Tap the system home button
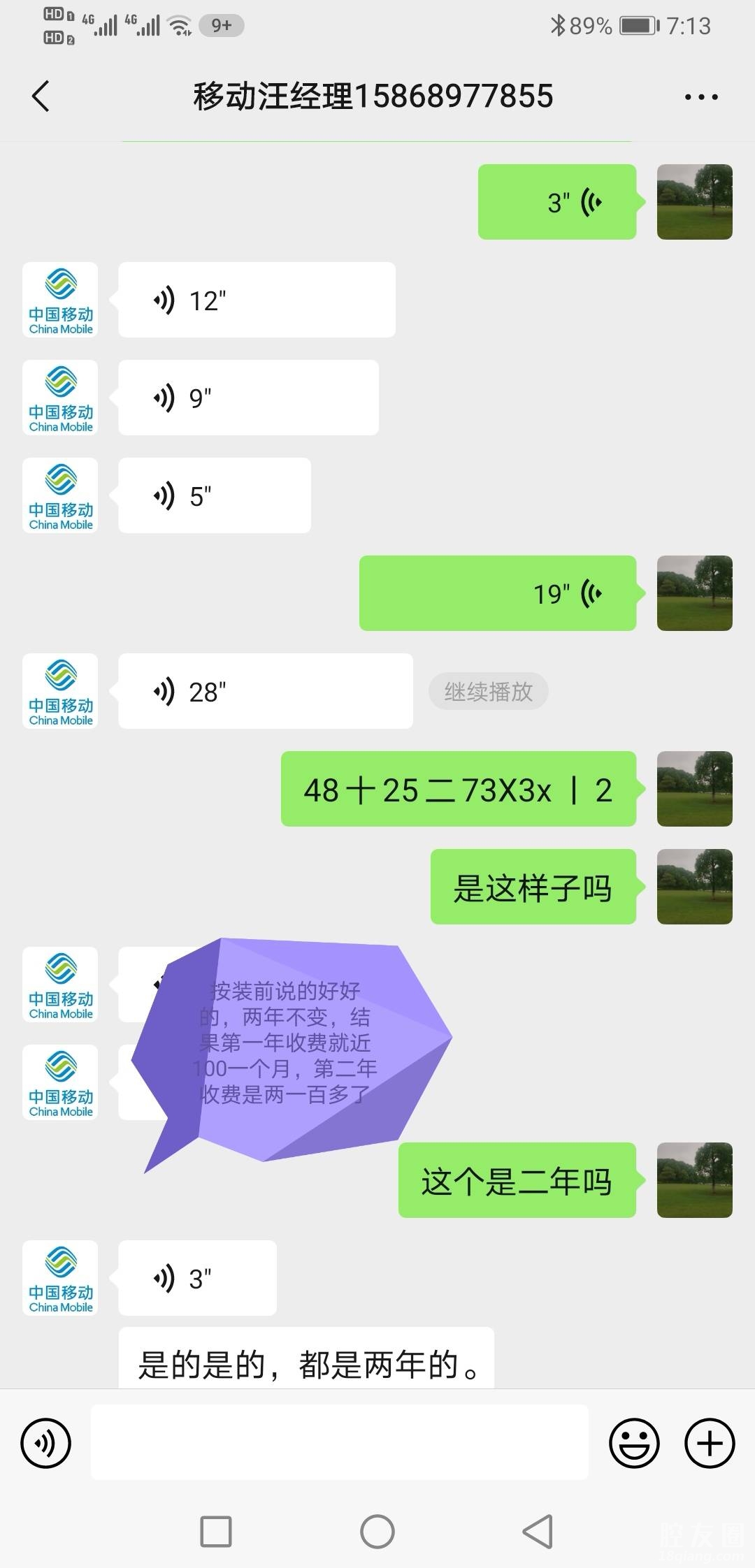Screen dimensions: 755x1568 [377, 1532]
